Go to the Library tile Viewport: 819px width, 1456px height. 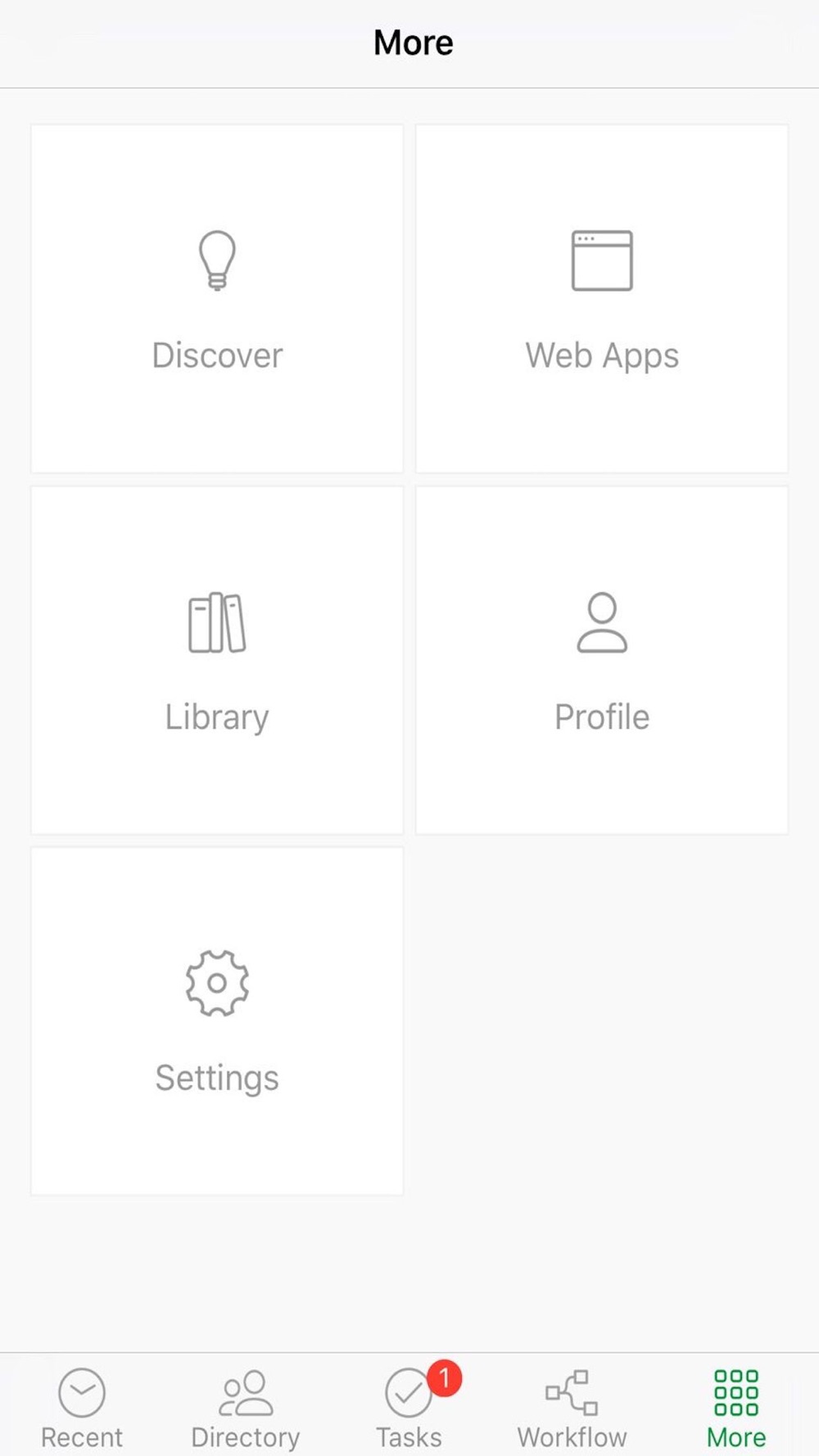pyautogui.click(x=217, y=660)
